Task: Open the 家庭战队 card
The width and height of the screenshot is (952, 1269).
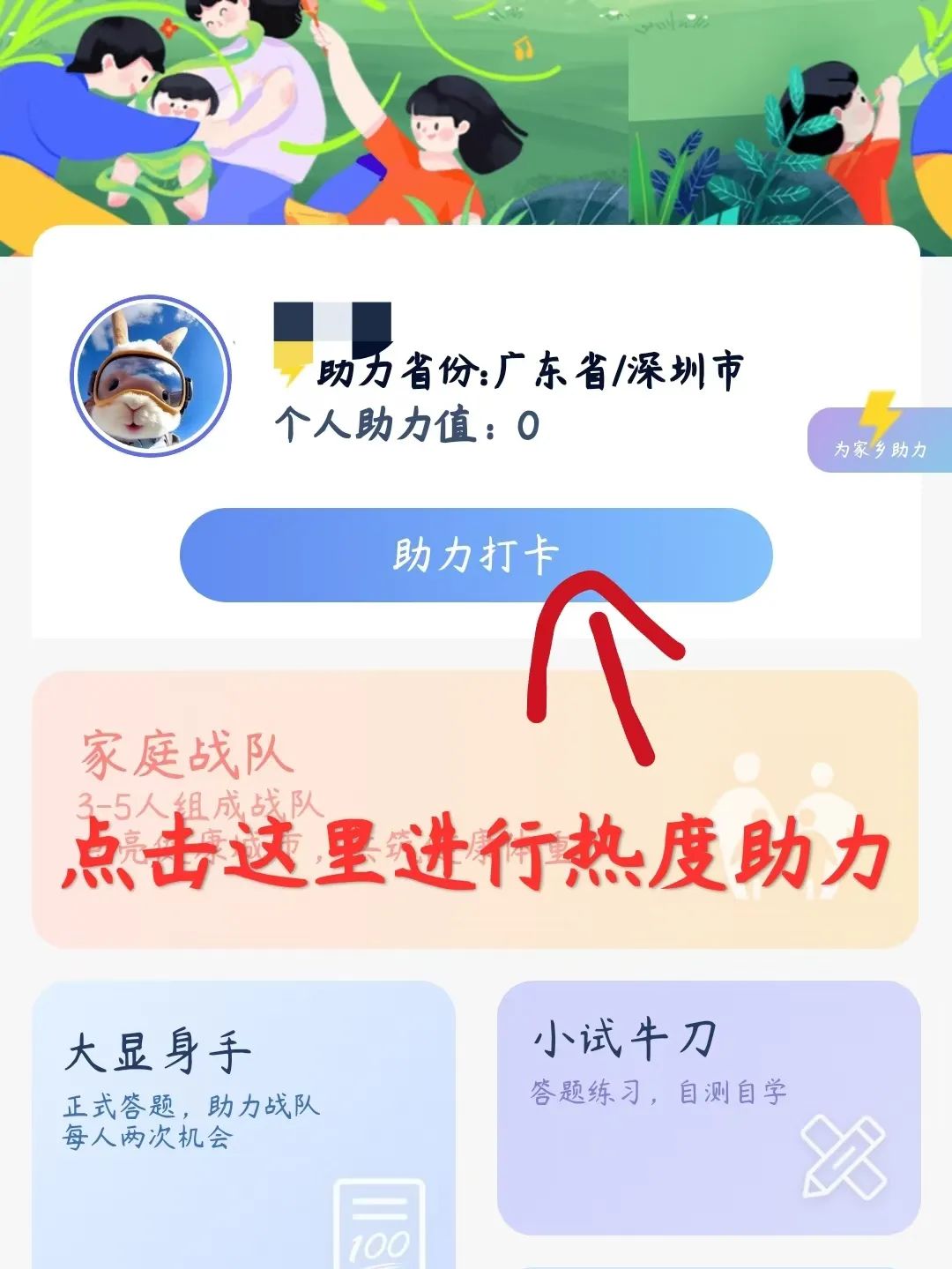Action: (474, 809)
